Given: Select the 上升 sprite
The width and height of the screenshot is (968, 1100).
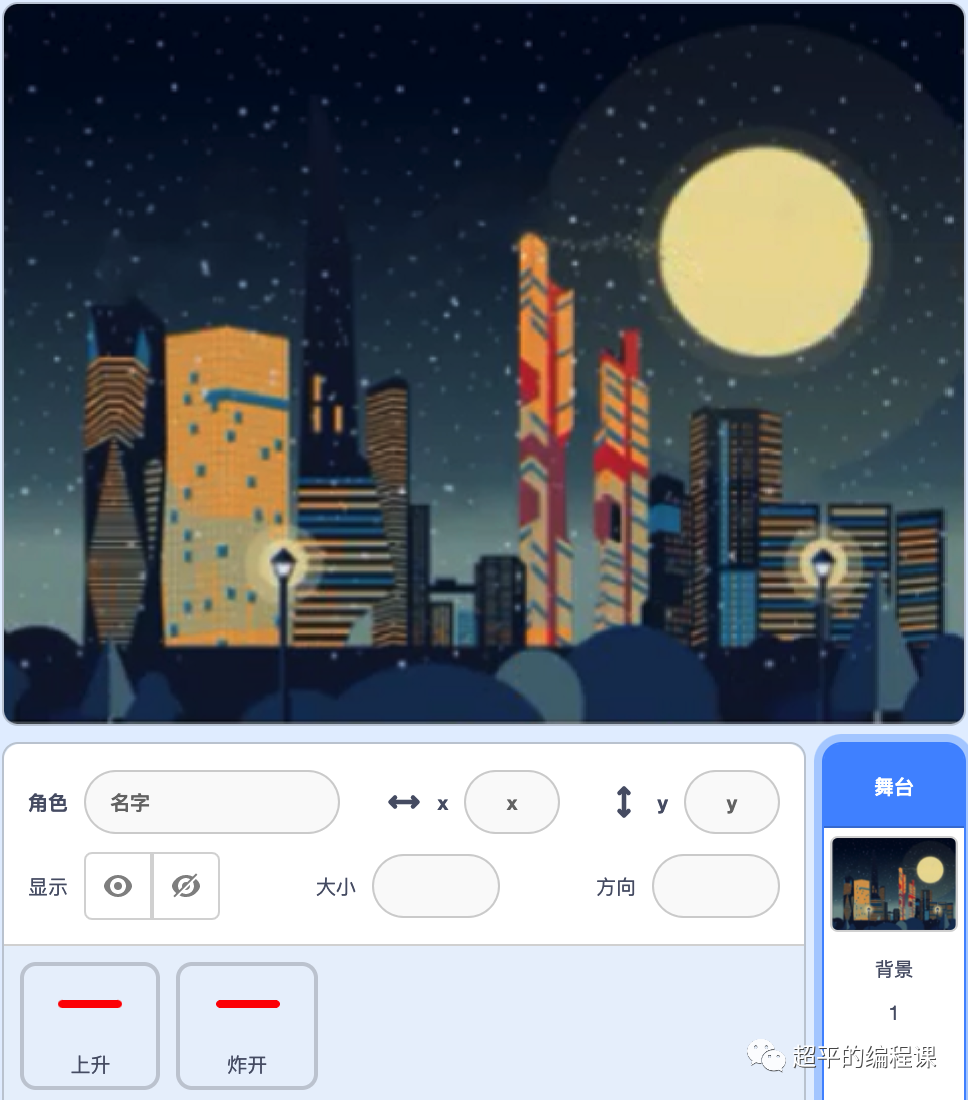Looking at the screenshot, I should click(90, 1025).
